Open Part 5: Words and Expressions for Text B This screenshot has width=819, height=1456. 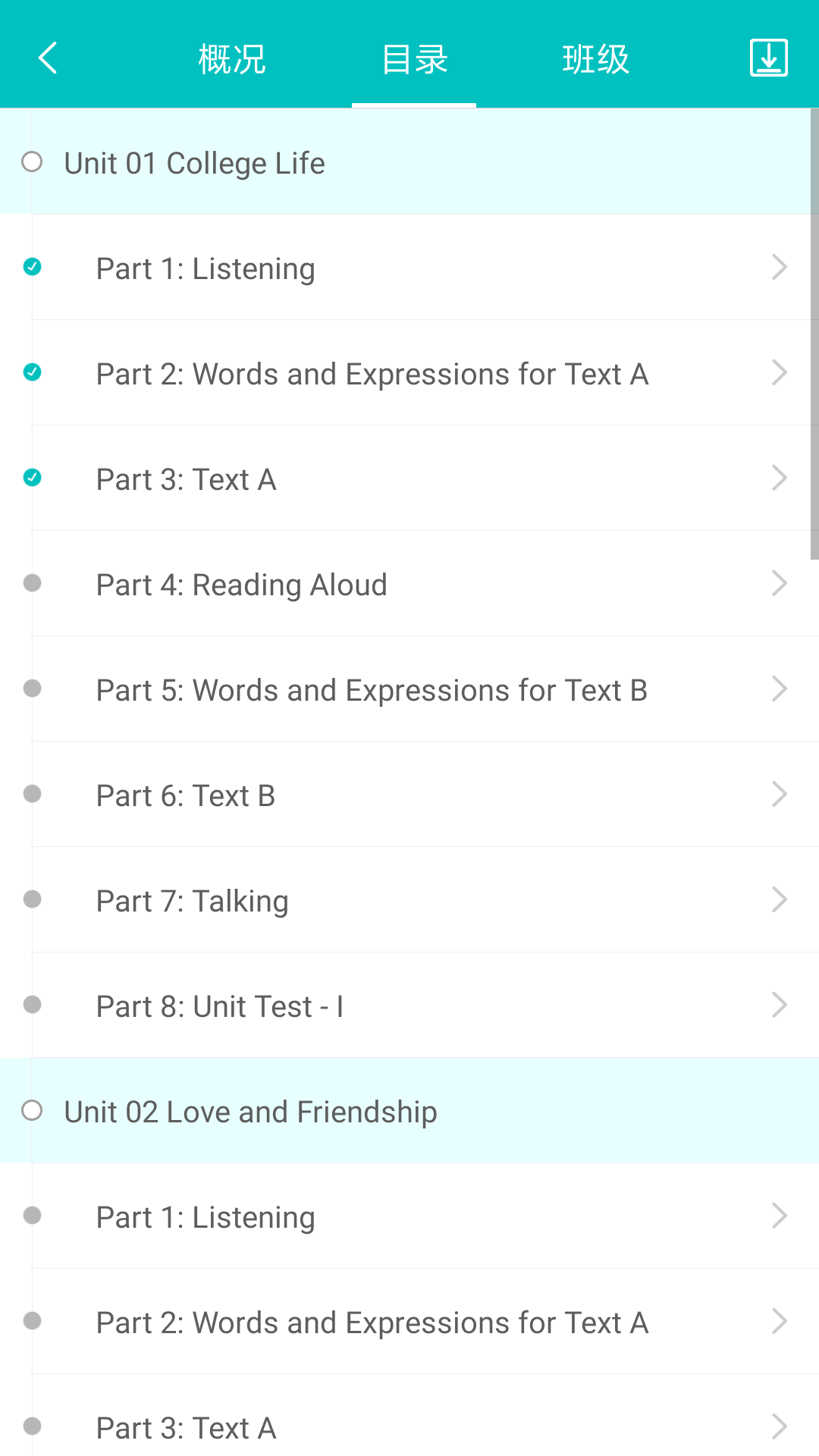(x=409, y=689)
